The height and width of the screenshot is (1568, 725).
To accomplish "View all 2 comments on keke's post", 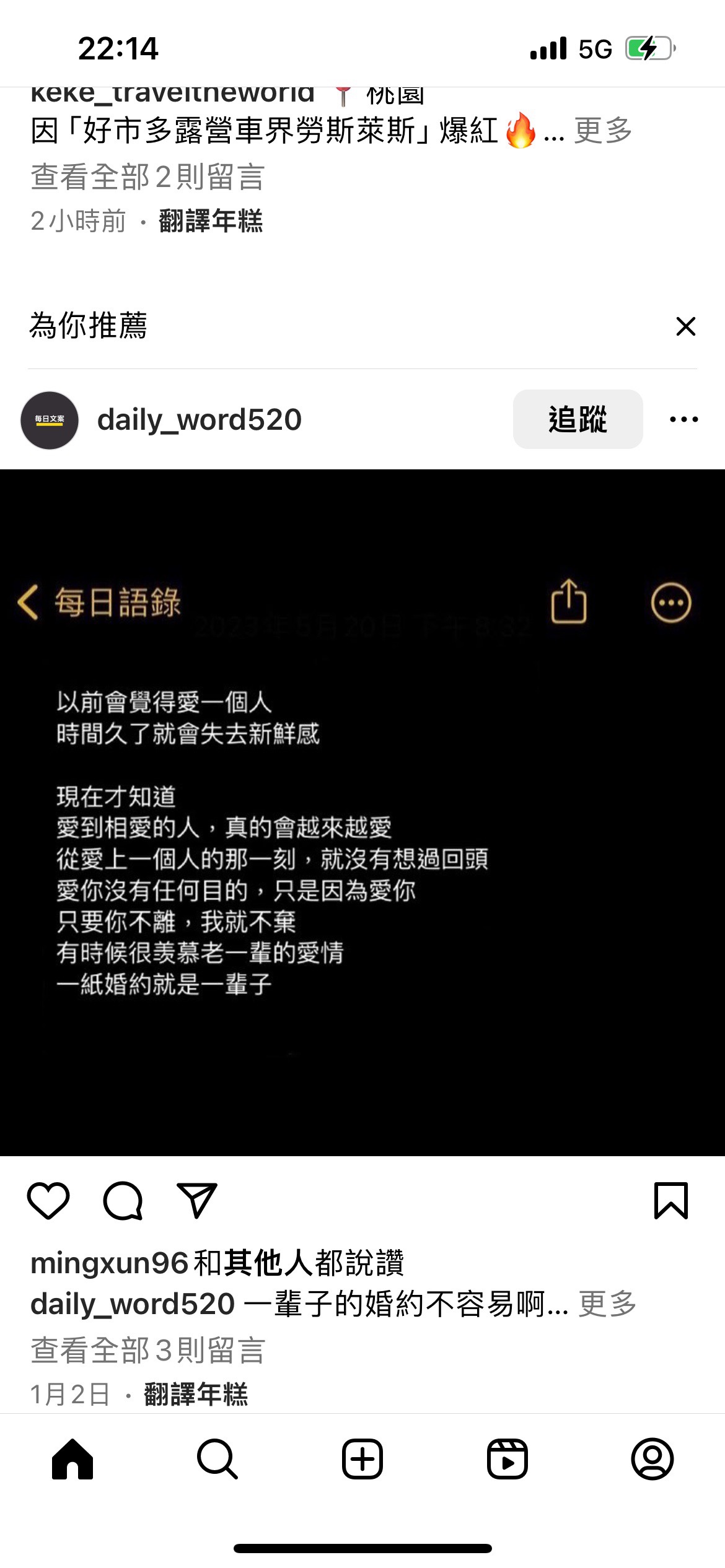I will (x=147, y=177).
